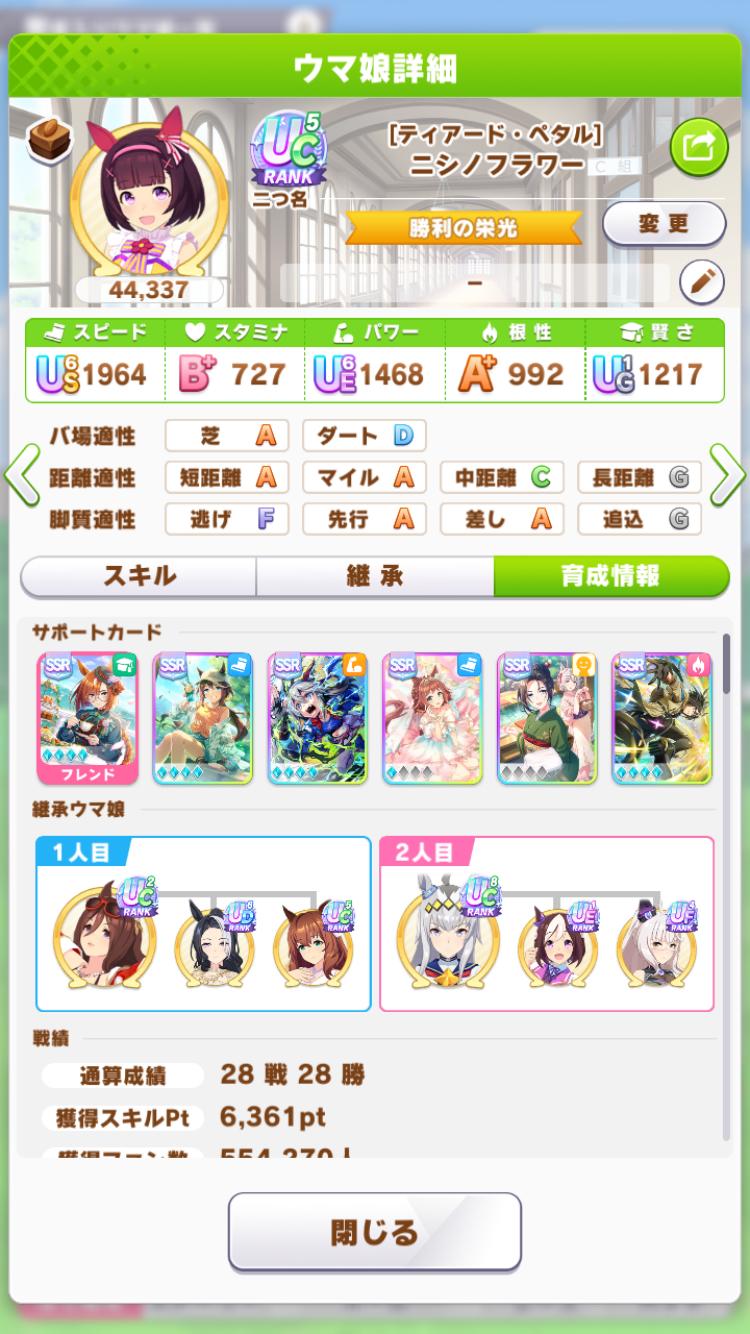Go to the next Uma Musume
This screenshot has width=750, height=1334.
[728, 477]
